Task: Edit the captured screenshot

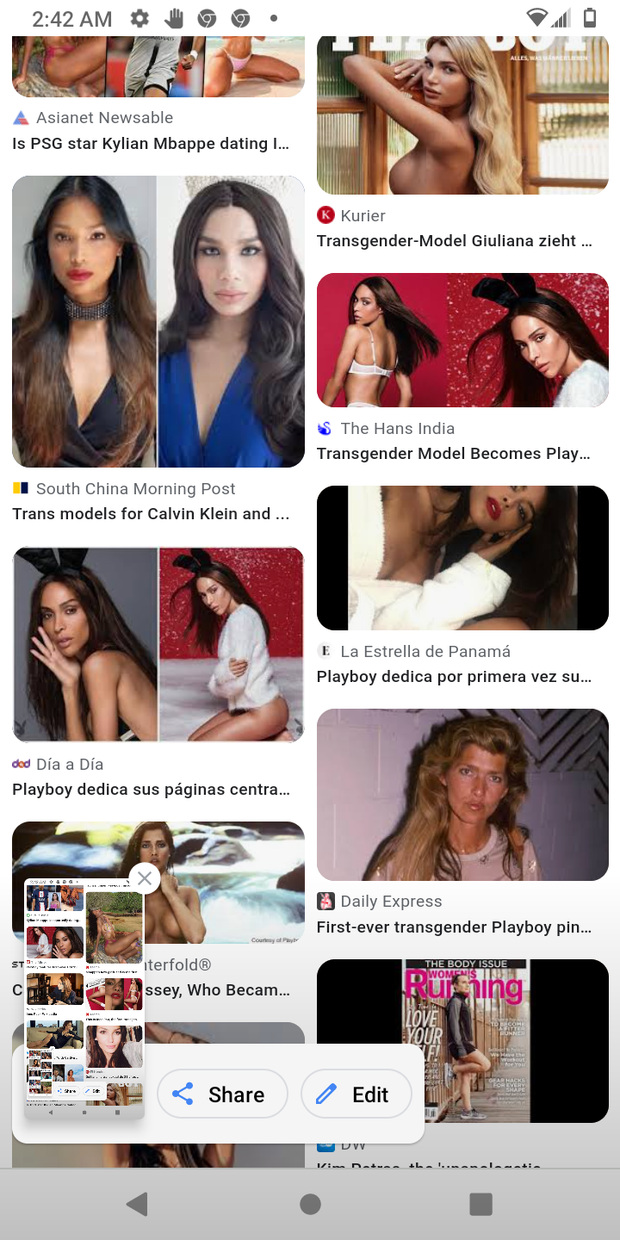Action: point(356,1094)
